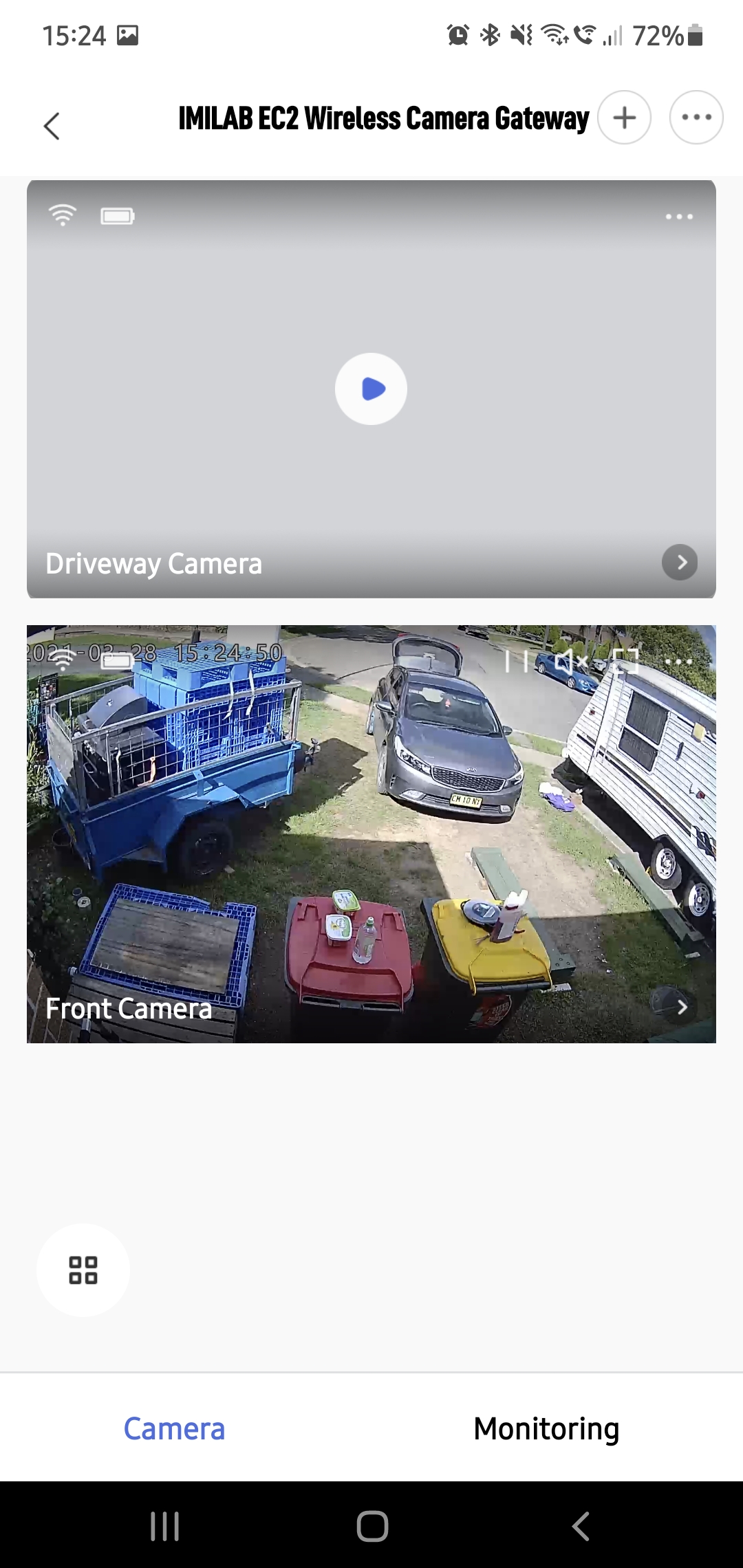Screen dimensions: 743x1568
Task: Add a new device with the plus button
Action: click(624, 118)
